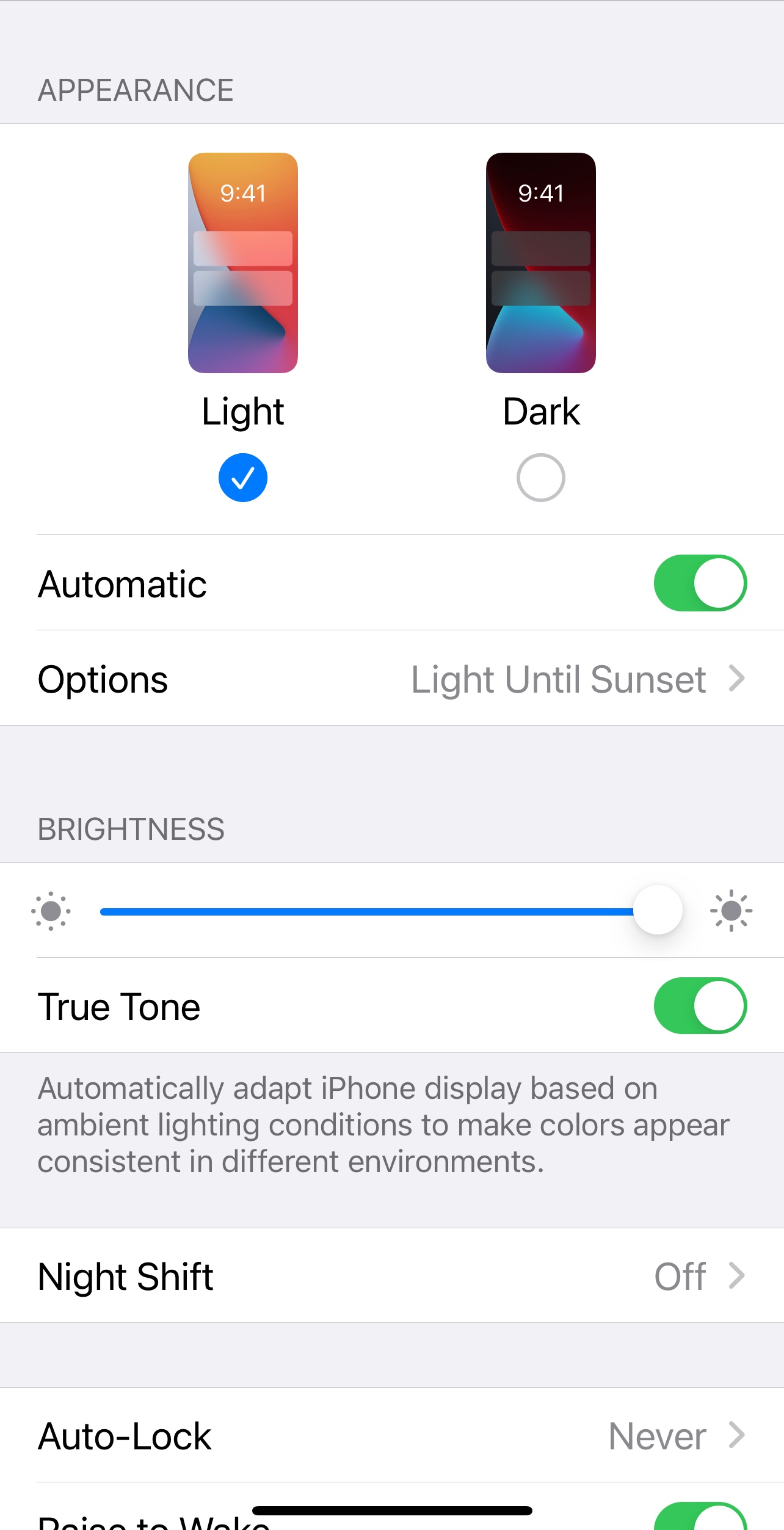Select the Light appearance radio button
The image size is (784, 1530).
pos(243,478)
